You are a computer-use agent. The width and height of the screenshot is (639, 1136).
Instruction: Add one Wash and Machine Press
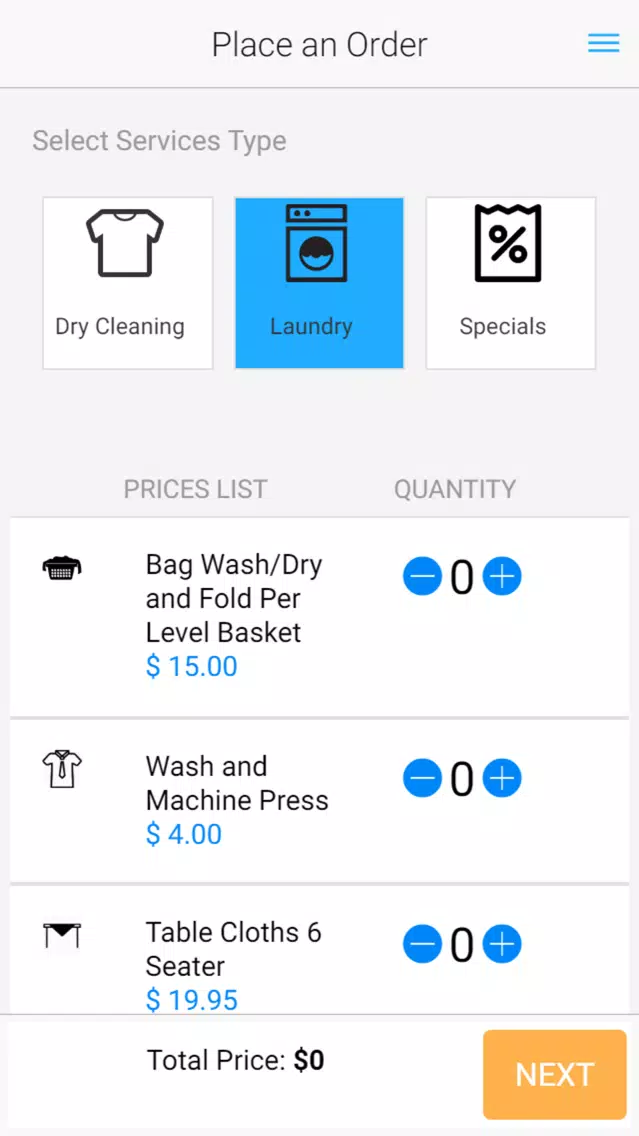(x=502, y=778)
